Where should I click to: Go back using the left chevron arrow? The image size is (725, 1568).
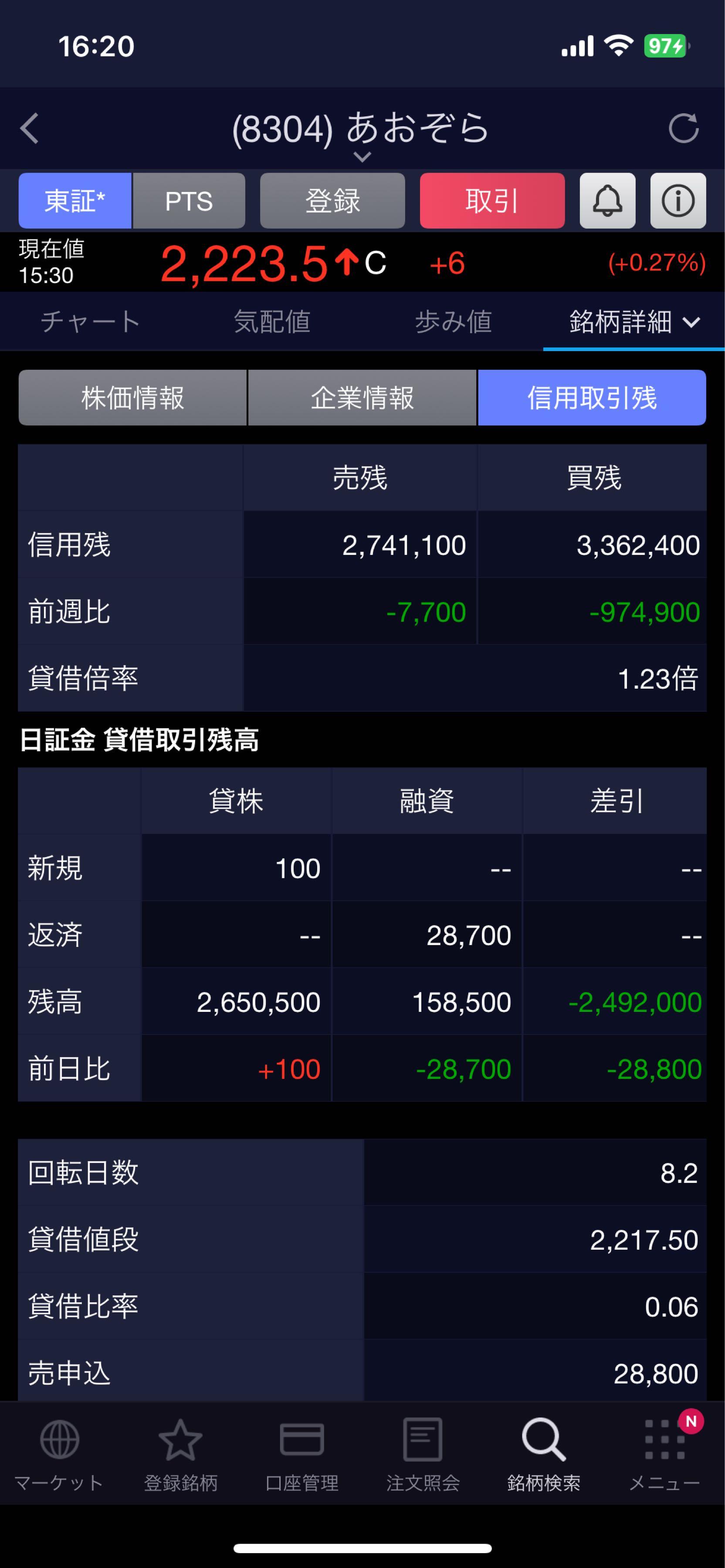[x=29, y=128]
